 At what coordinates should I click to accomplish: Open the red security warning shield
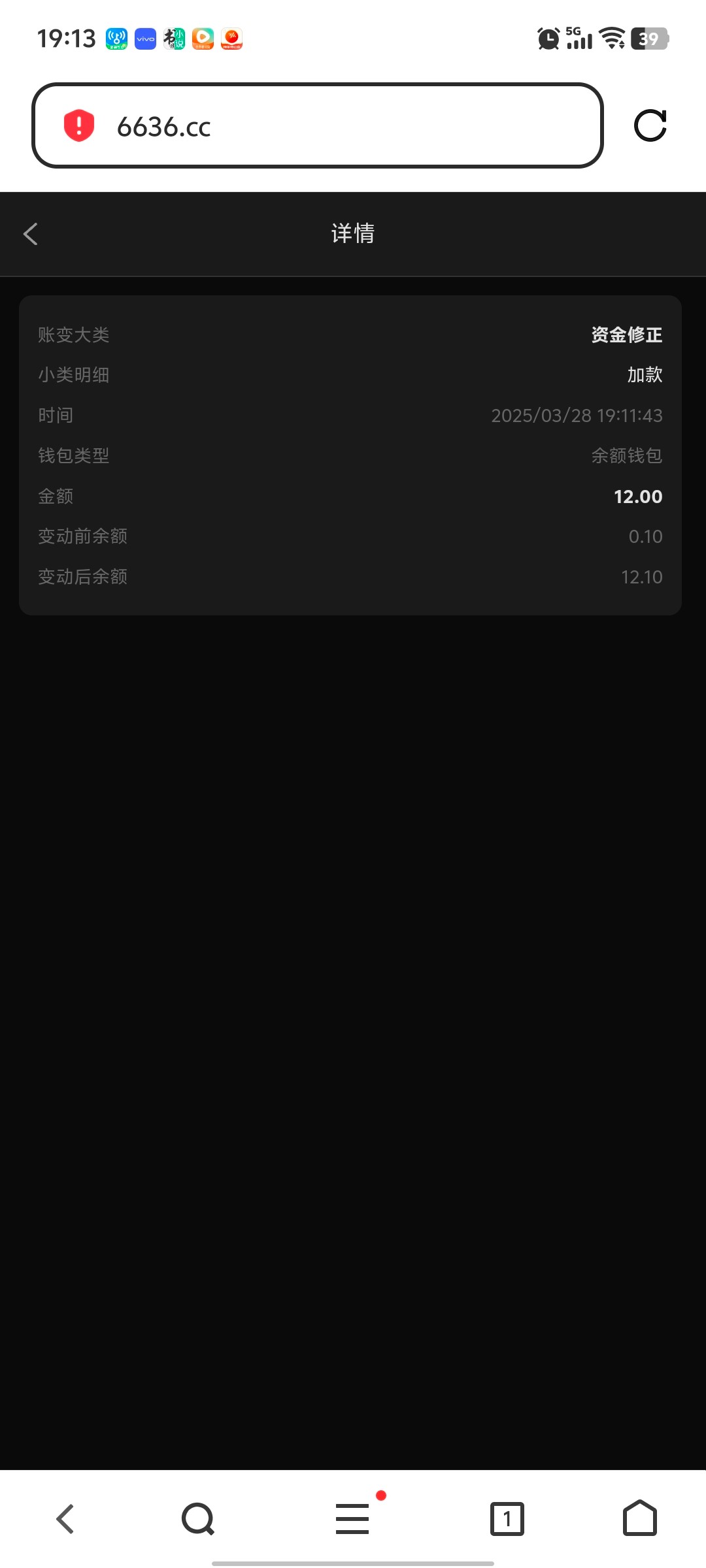click(x=79, y=125)
